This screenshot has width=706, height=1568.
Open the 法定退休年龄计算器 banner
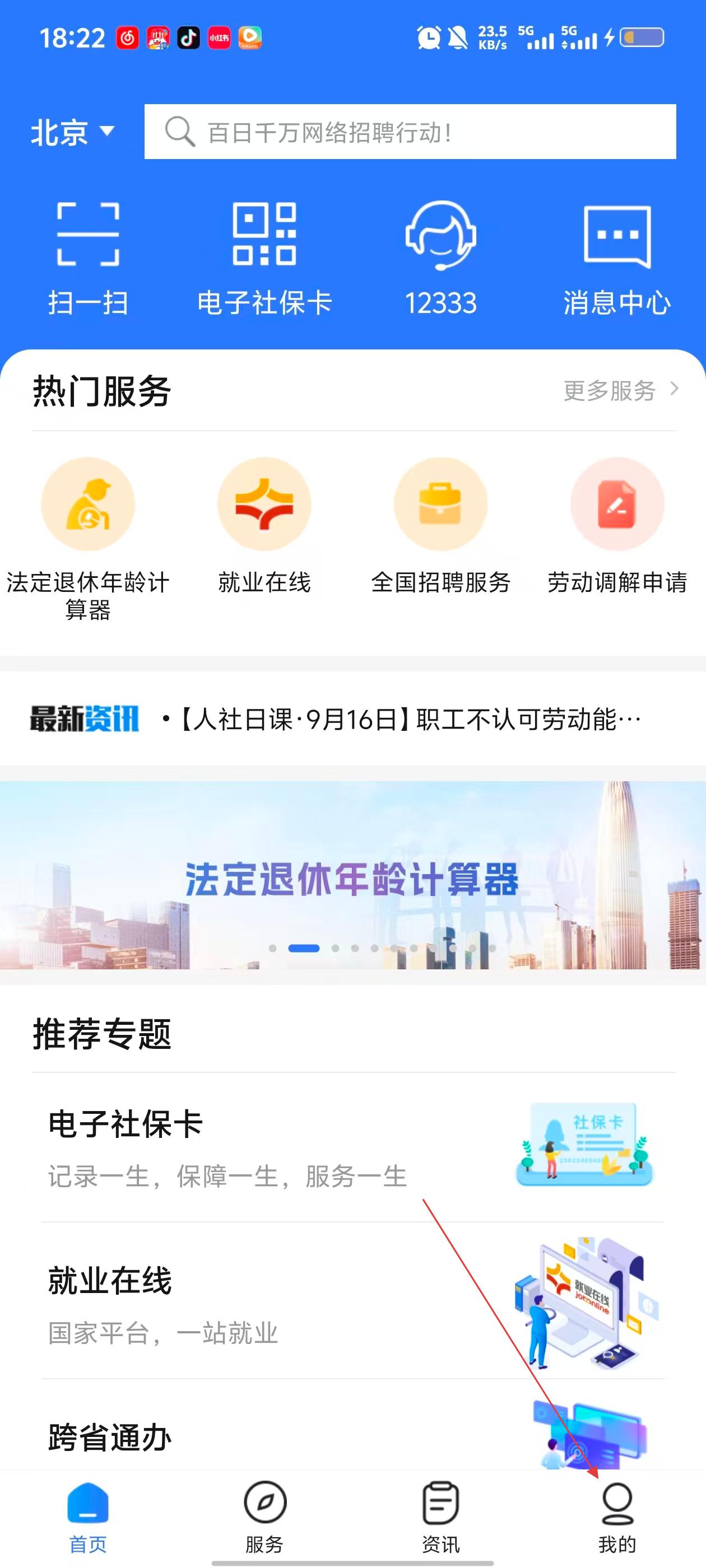(352, 876)
